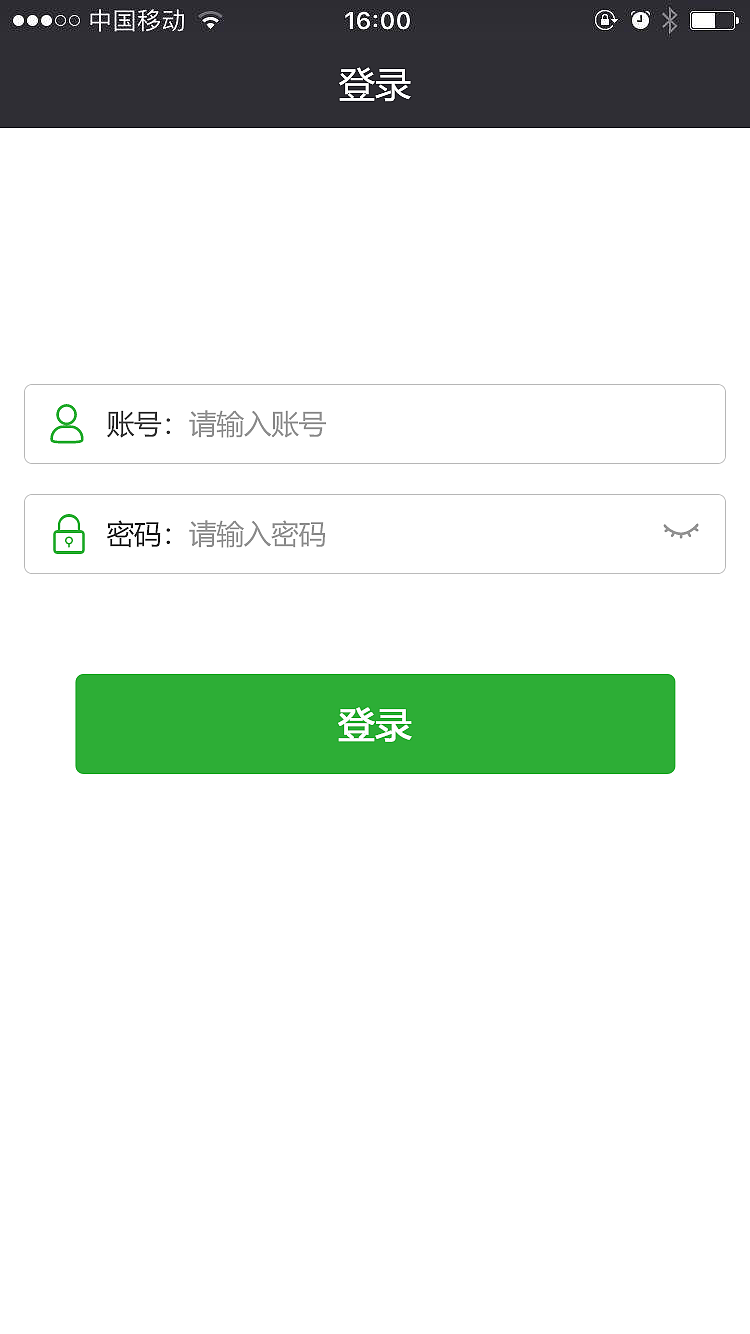Click the password input field
Viewport: 750px width, 1334px height.
pyautogui.click(x=450, y=533)
